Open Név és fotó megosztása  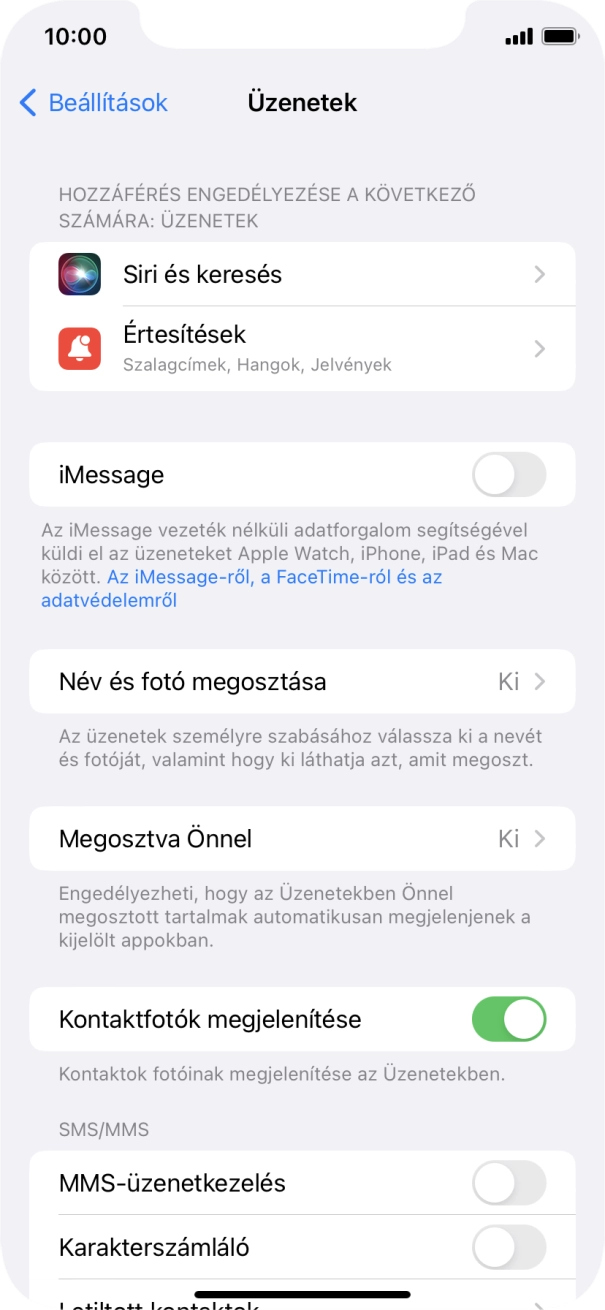pos(302,682)
